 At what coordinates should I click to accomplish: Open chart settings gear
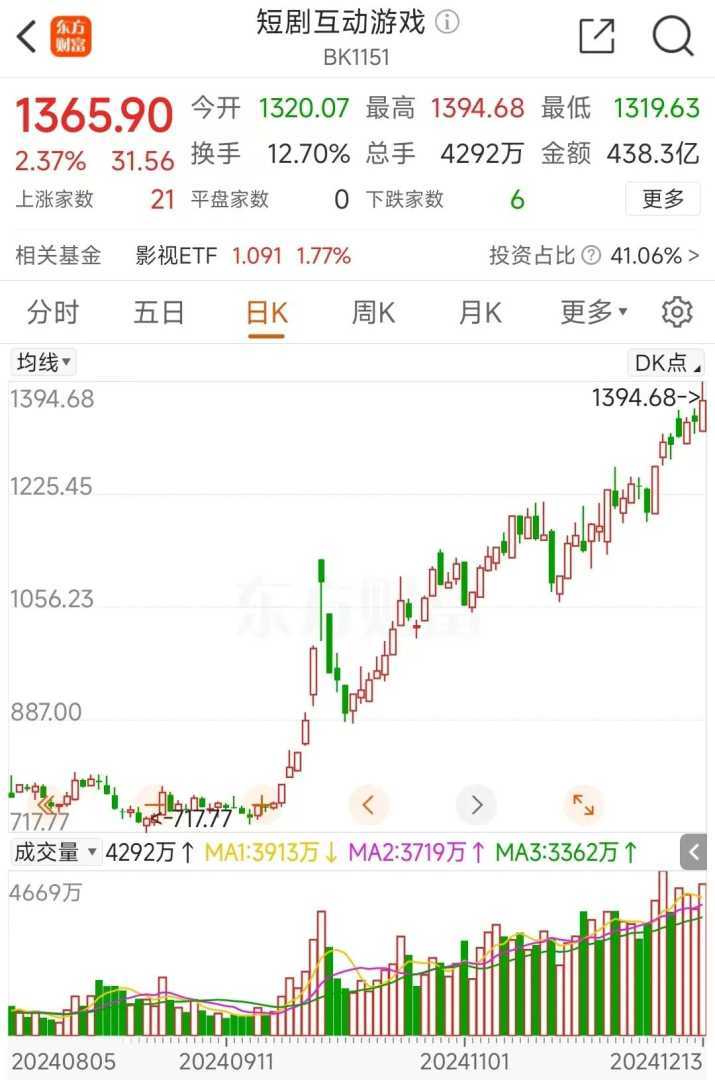tap(677, 313)
